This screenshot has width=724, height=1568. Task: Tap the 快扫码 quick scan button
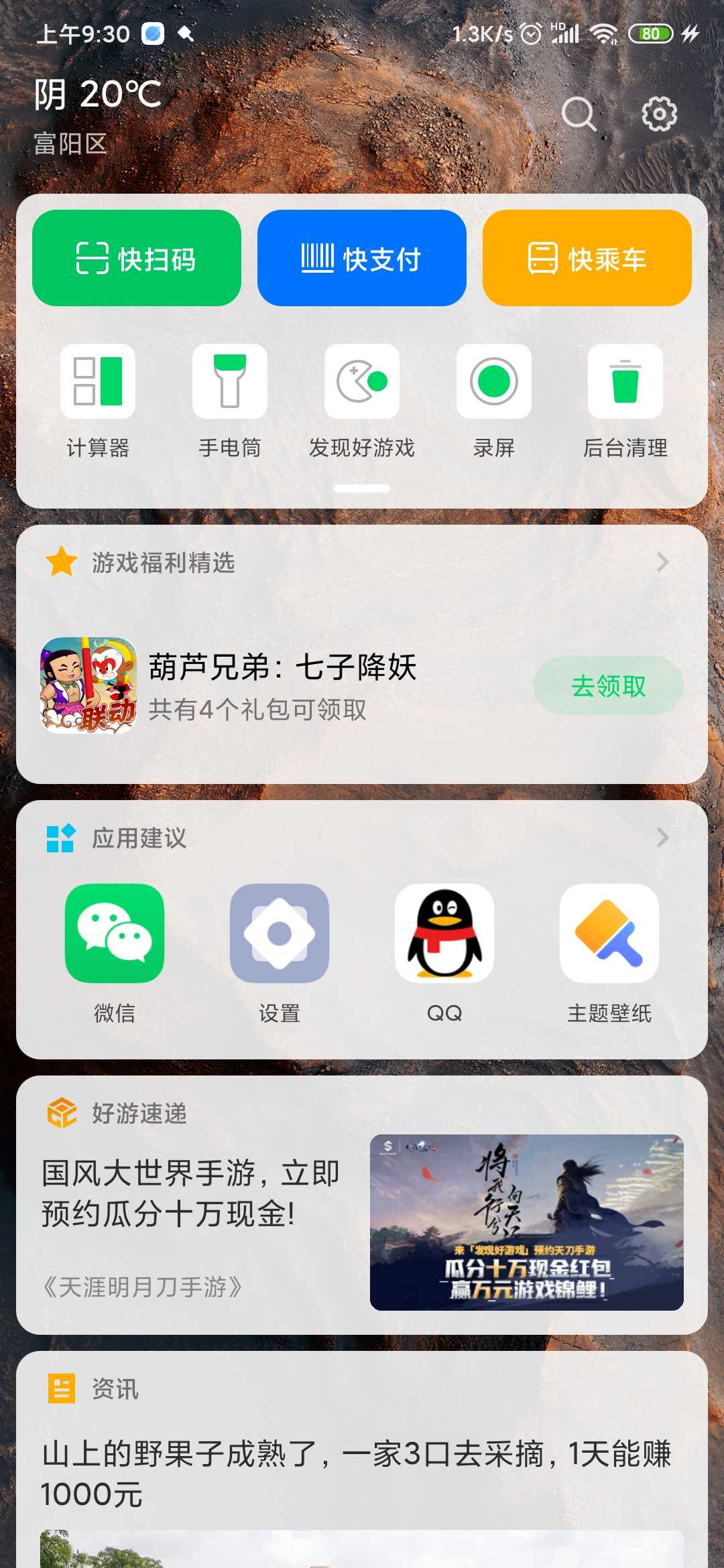pyautogui.click(x=137, y=258)
